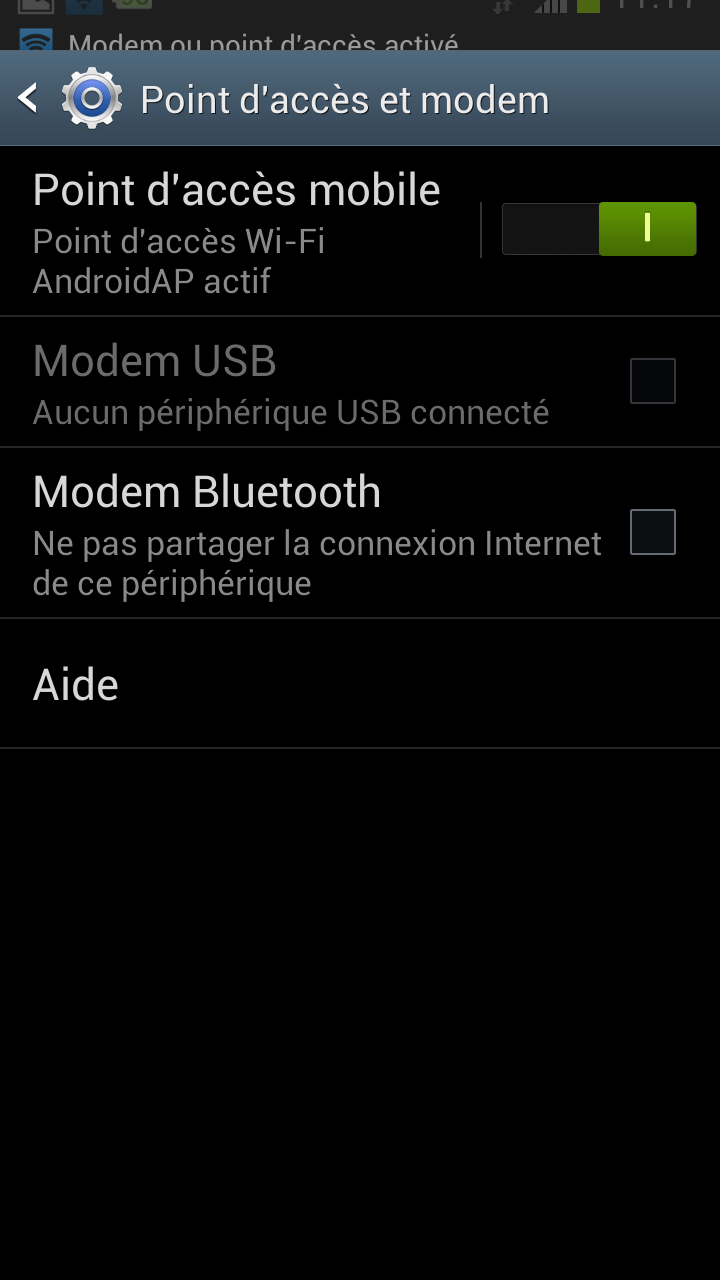Open Point d'accès mobile settings
The width and height of the screenshot is (720, 1280).
(x=240, y=232)
